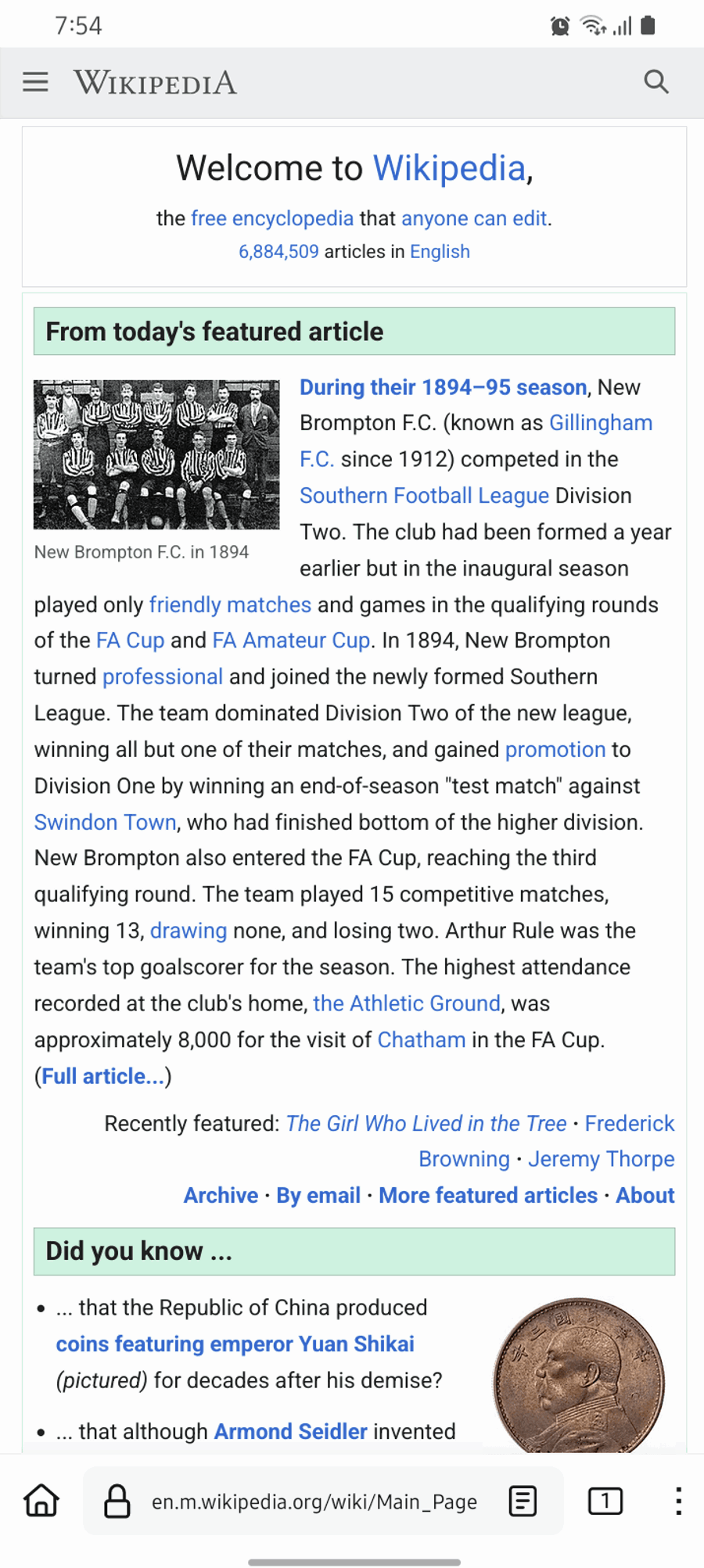
Task: Tap More featured articles
Action: click(488, 1196)
